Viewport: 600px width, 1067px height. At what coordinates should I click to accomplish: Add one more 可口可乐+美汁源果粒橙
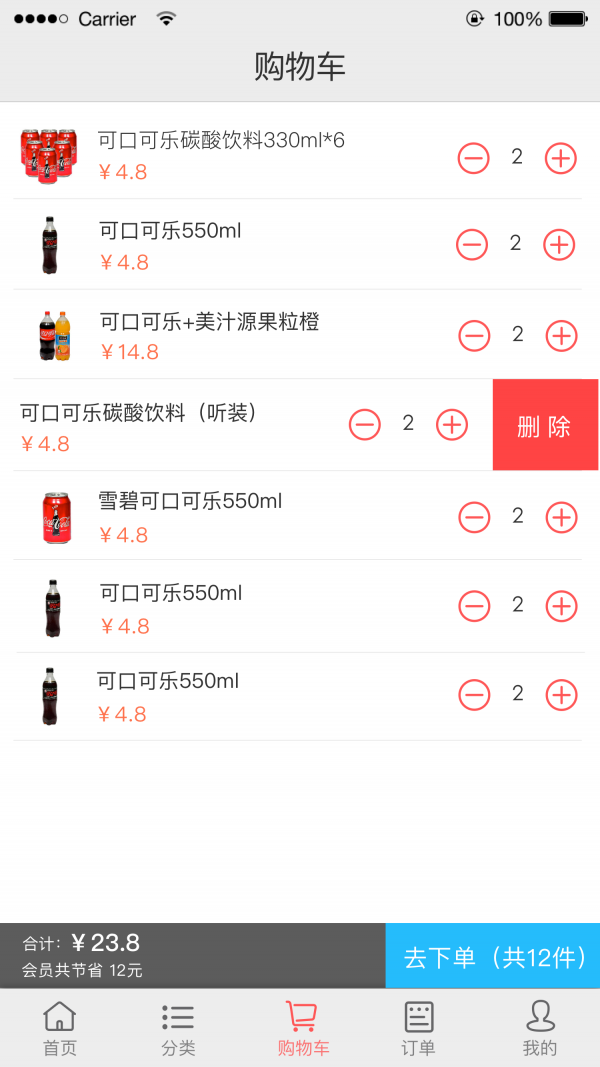(x=561, y=336)
